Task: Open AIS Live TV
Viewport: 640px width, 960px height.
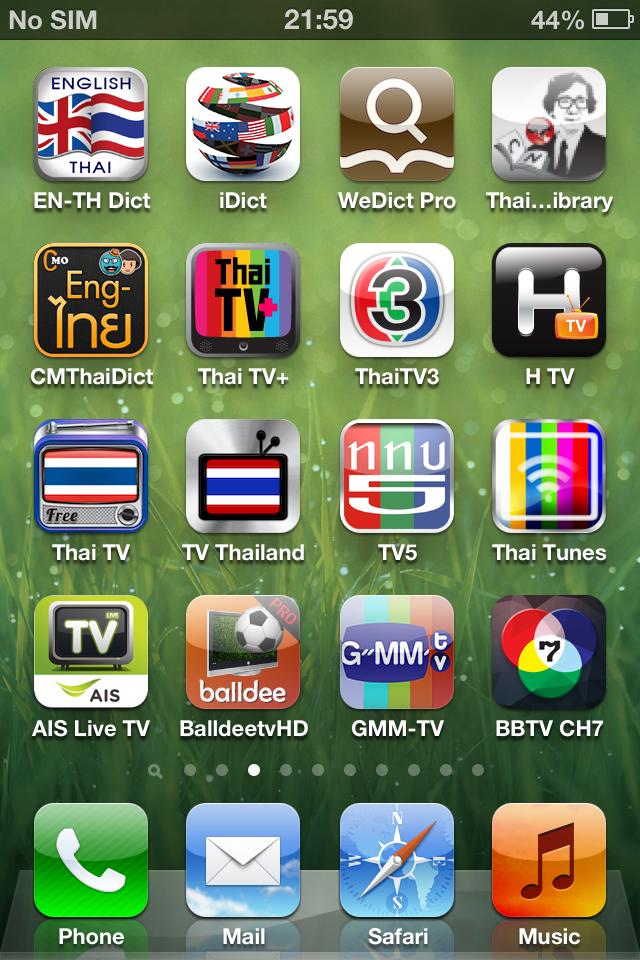Action: point(91,652)
